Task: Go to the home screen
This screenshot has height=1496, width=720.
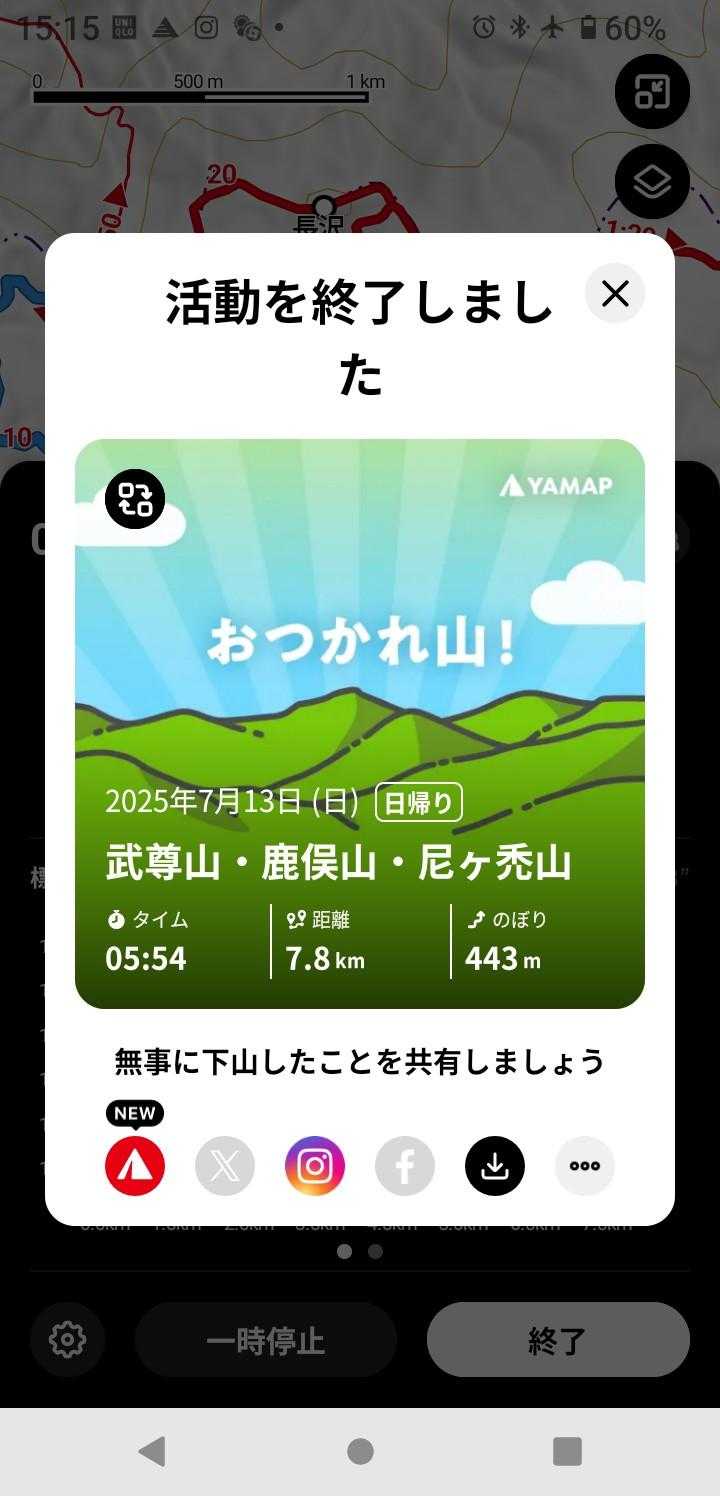Action: (x=360, y=1451)
